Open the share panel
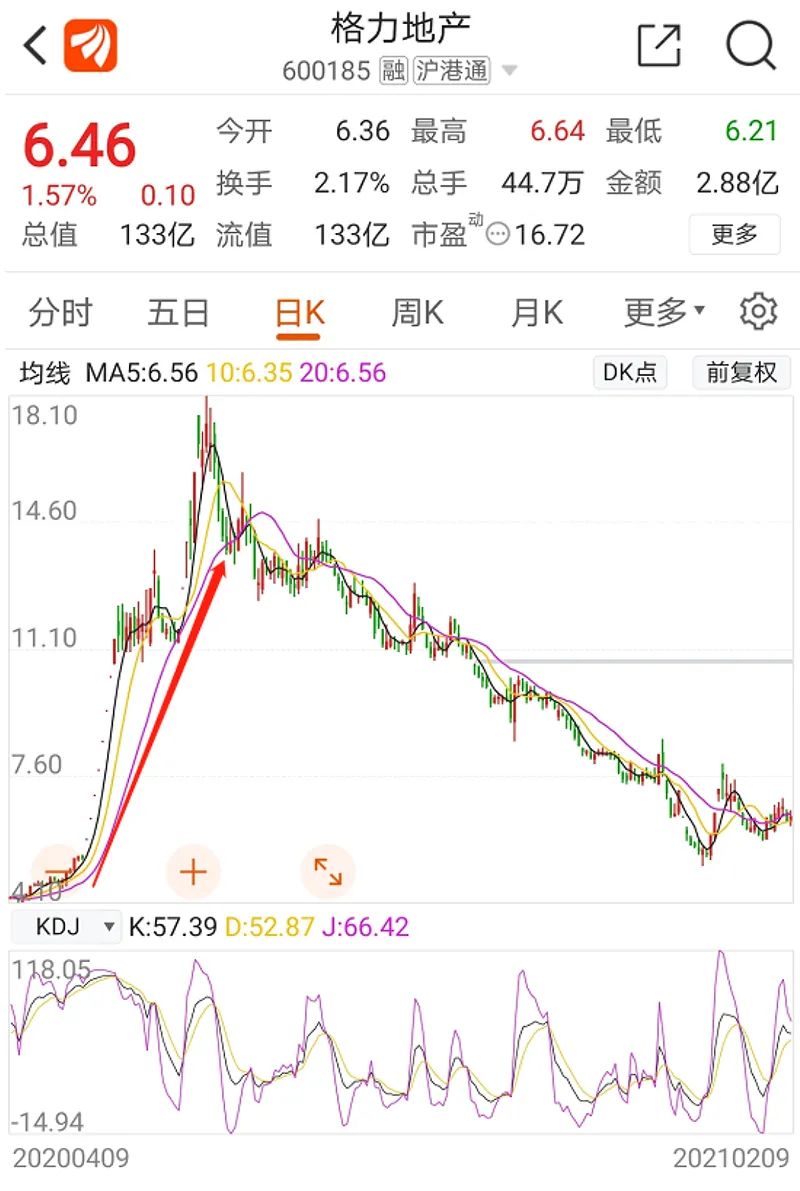Image resolution: width=800 pixels, height=1191 pixels. tap(660, 46)
